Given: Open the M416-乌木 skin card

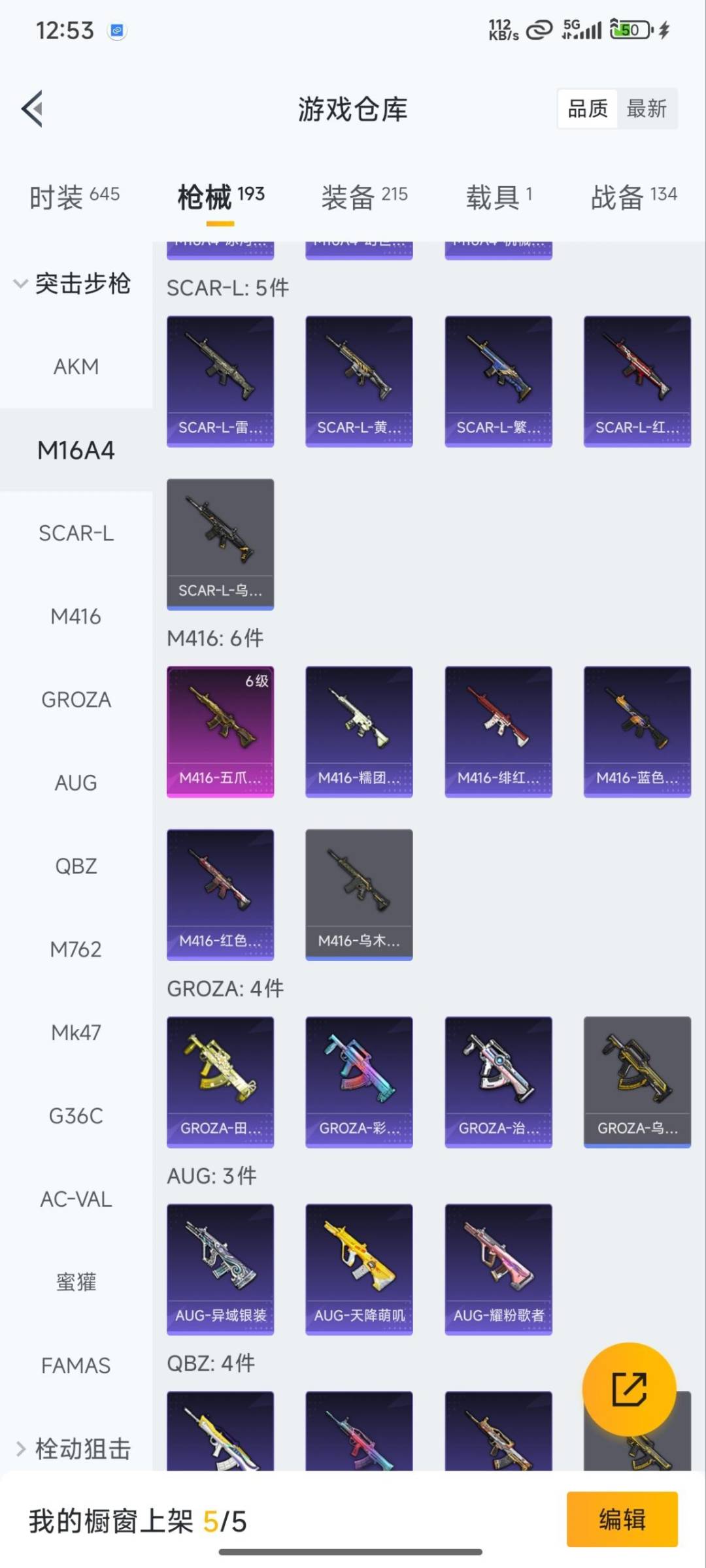Looking at the screenshot, I should tap(359, 894).
